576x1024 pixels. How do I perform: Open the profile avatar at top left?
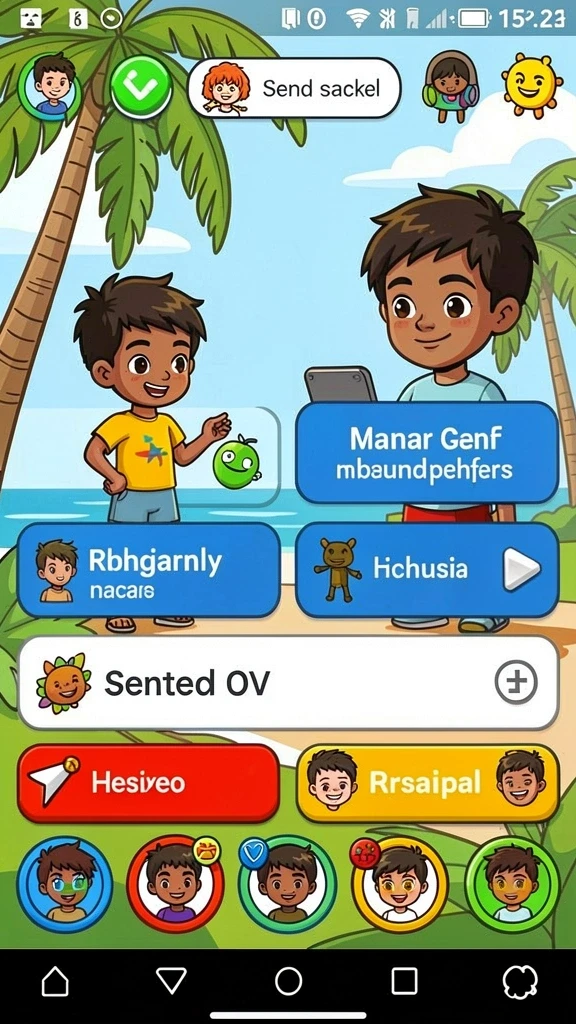50,87
